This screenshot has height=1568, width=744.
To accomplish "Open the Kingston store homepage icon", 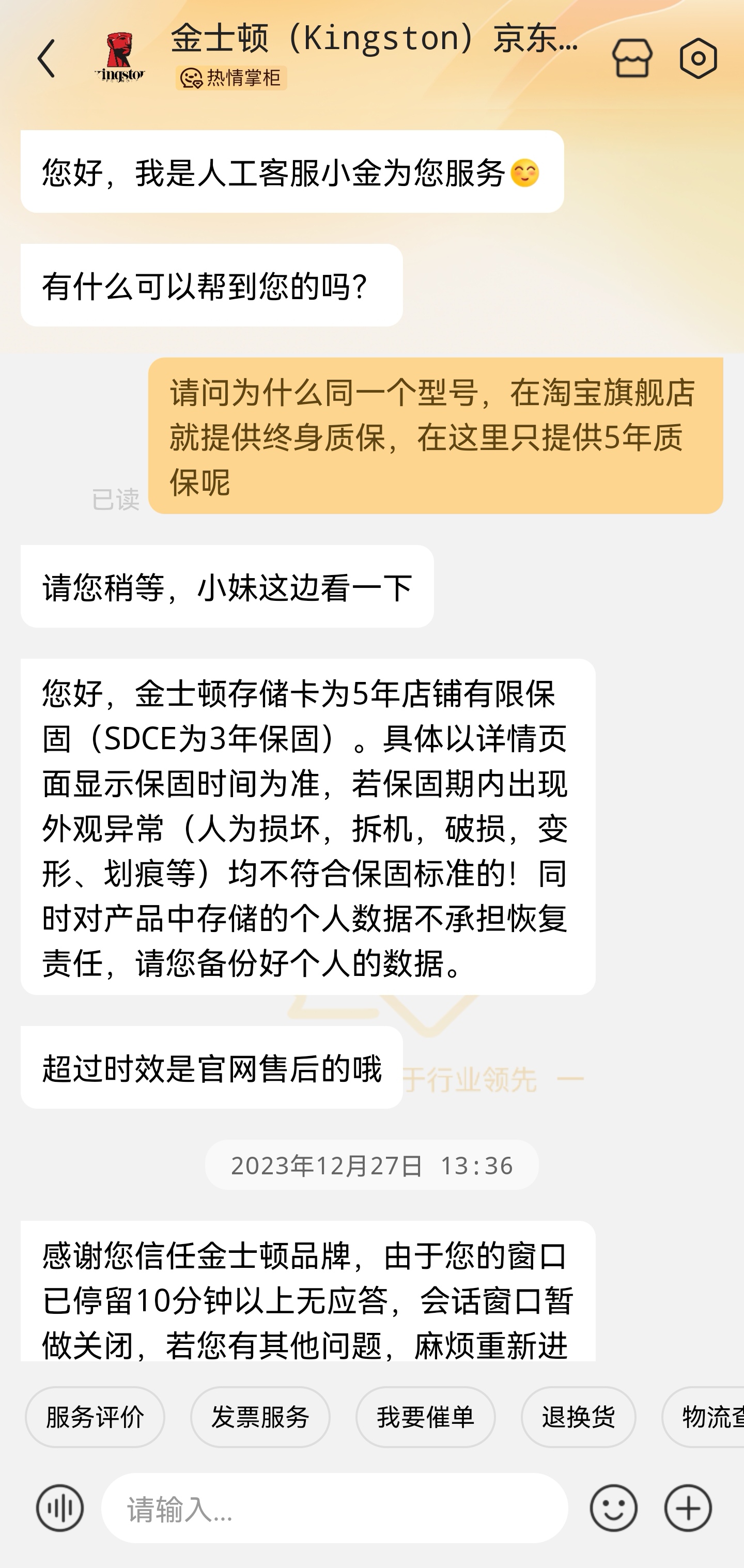I will [634, 58].
